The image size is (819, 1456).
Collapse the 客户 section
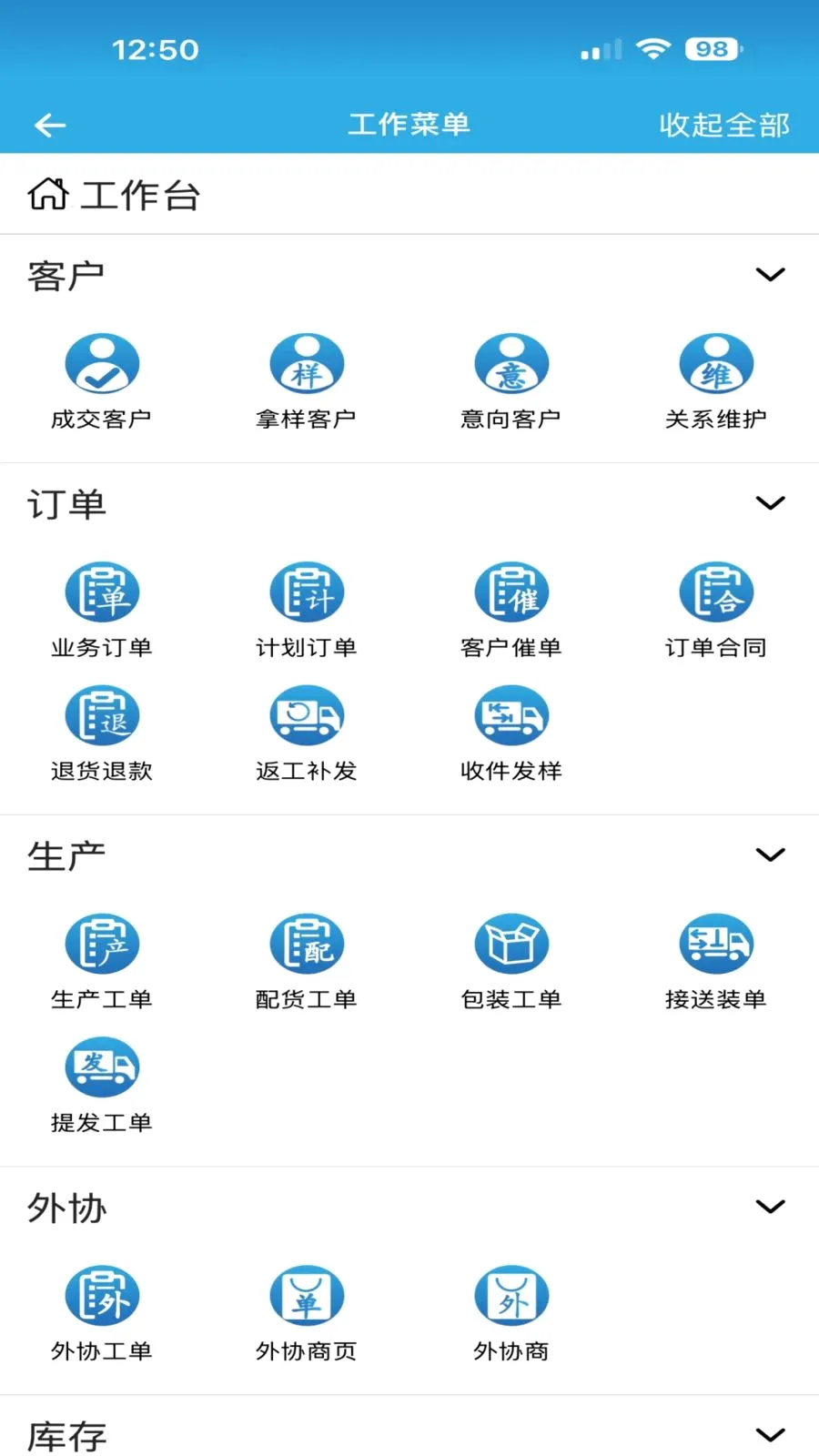(x=770, y=275)
